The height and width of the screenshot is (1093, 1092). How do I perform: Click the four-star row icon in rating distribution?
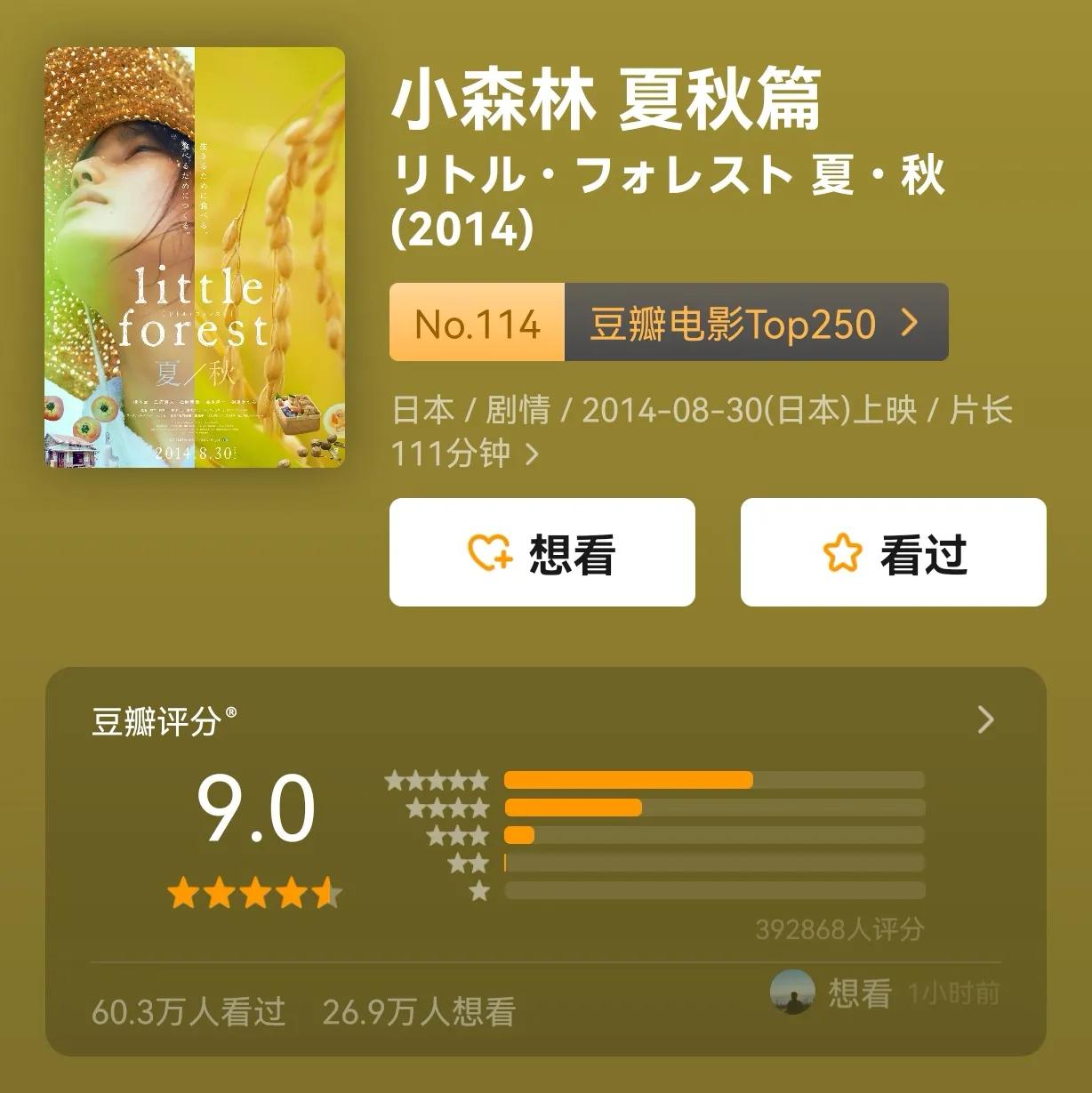(x=449, y=808)
